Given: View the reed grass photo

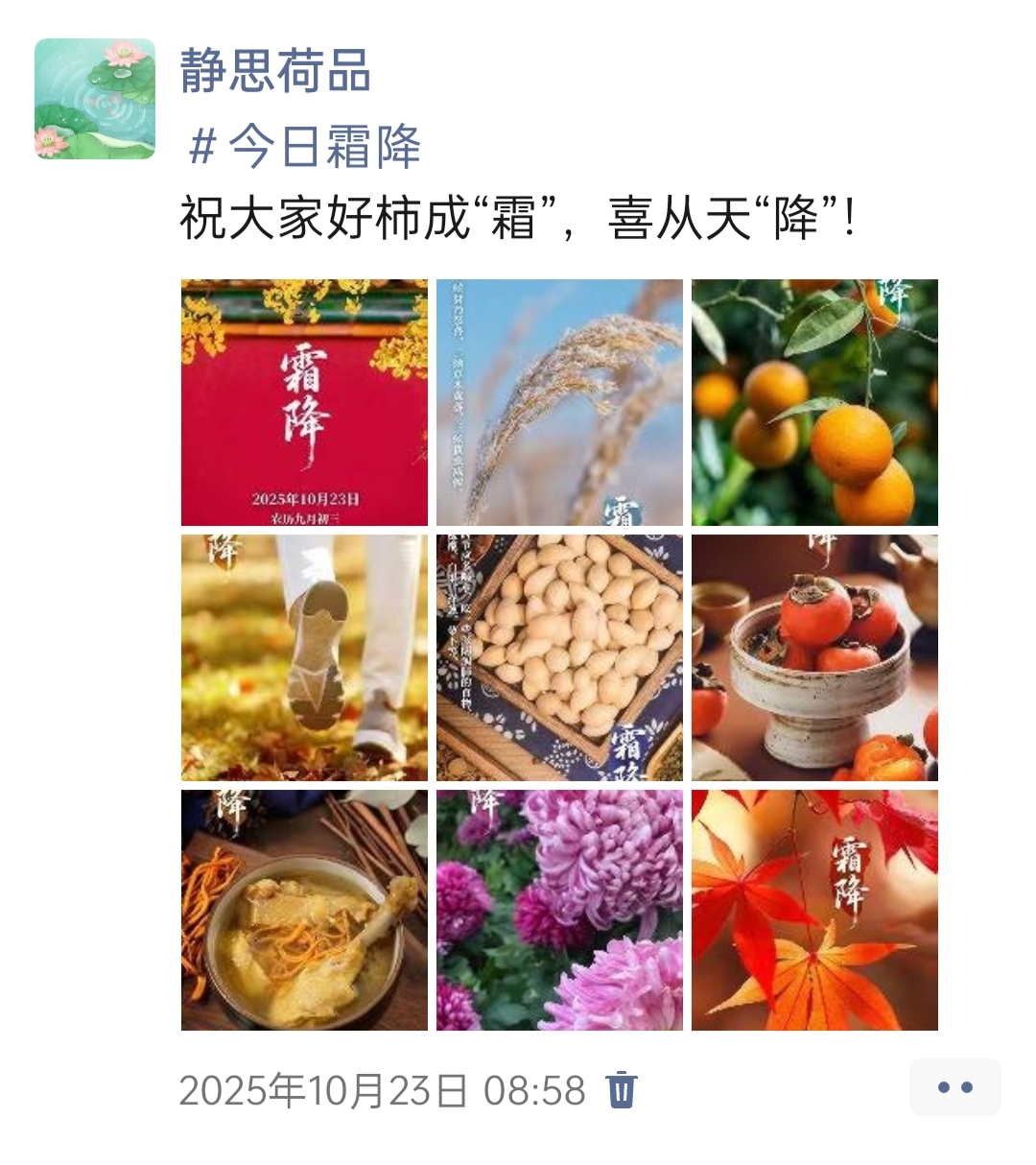Looking at the screenshot, I should (559, 402).
